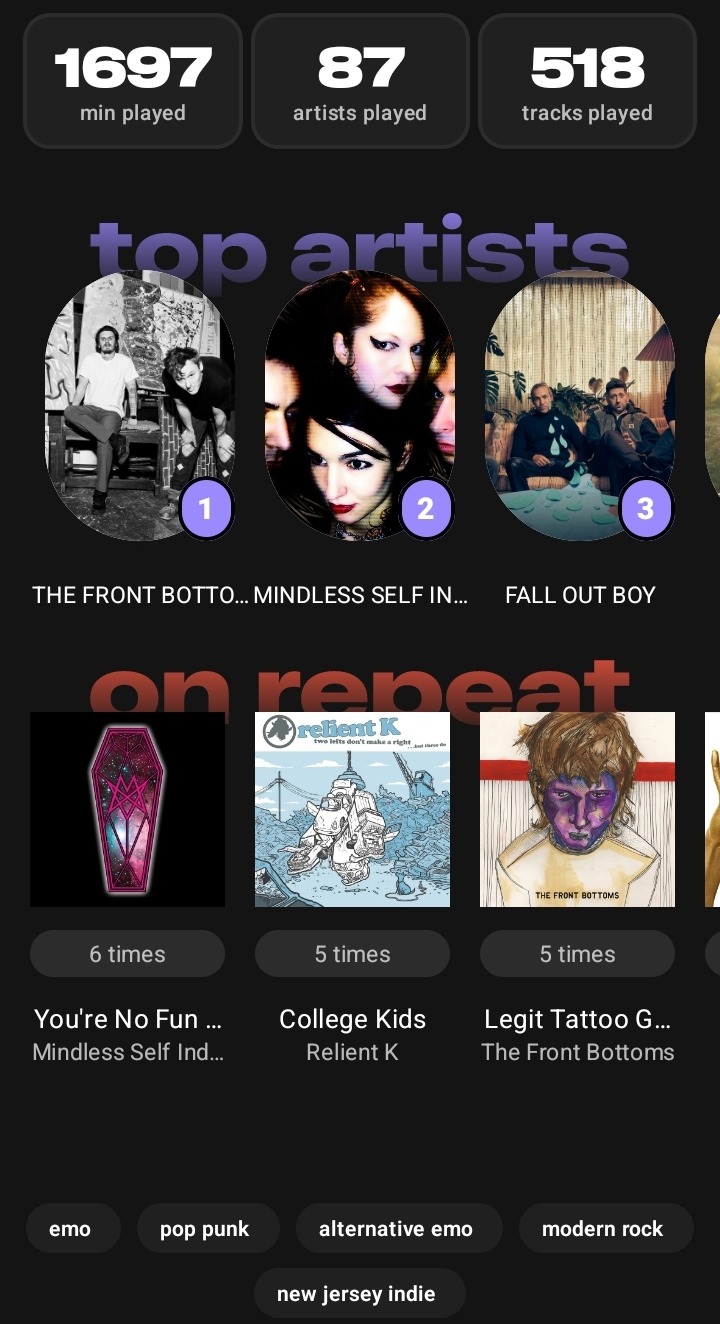Tap the alternative emo chip
This screenshot has width=720, height=1324.
(x=396, y=1229)
